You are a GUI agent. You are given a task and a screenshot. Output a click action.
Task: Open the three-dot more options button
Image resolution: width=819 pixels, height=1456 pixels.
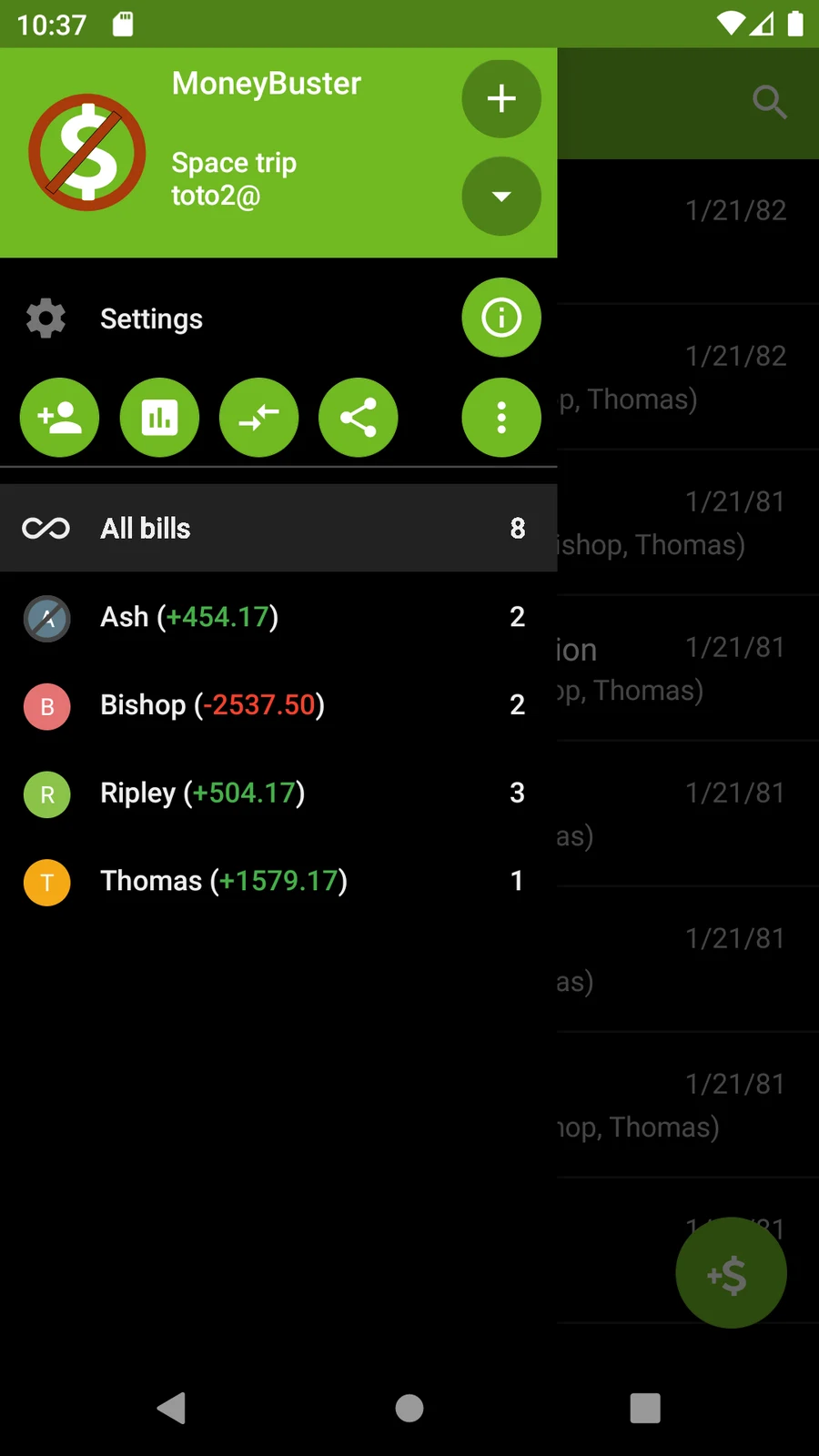tap(501, 418)
